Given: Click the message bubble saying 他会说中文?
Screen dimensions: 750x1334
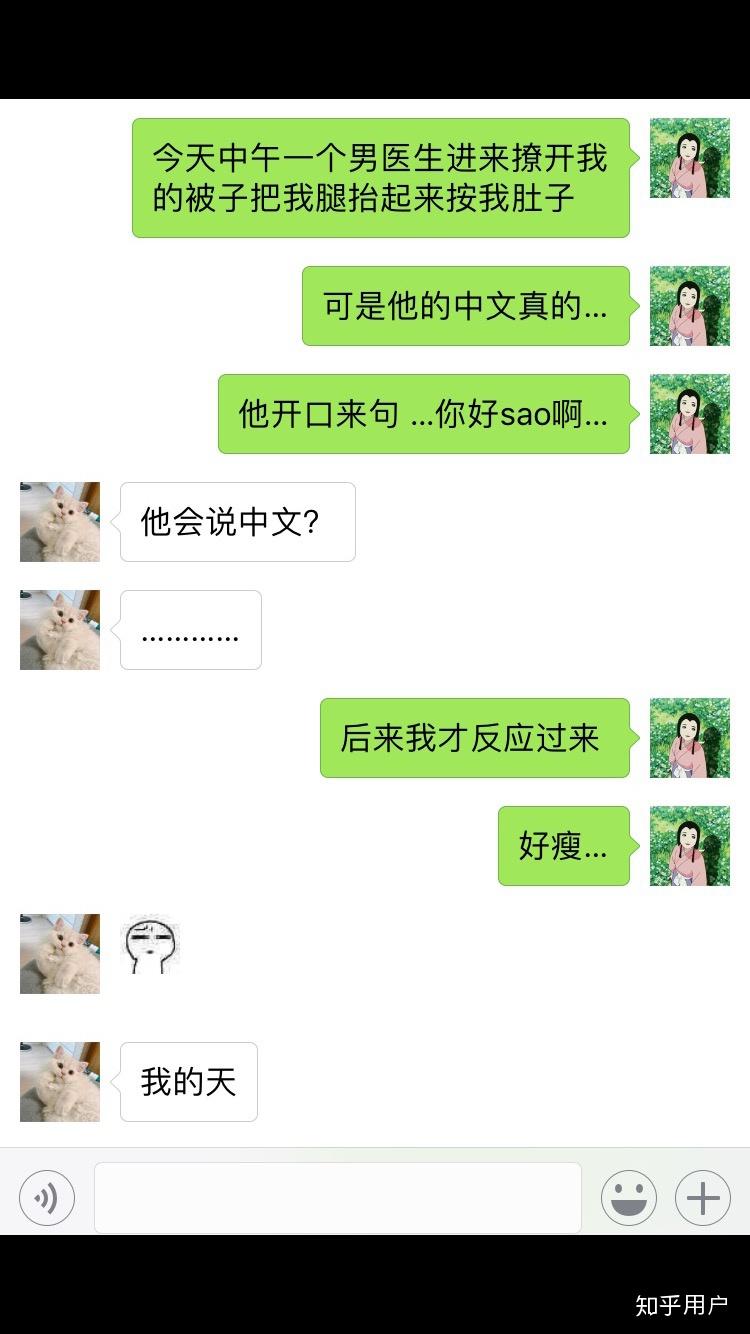Looking at the screenshot, I should [237, 522].
